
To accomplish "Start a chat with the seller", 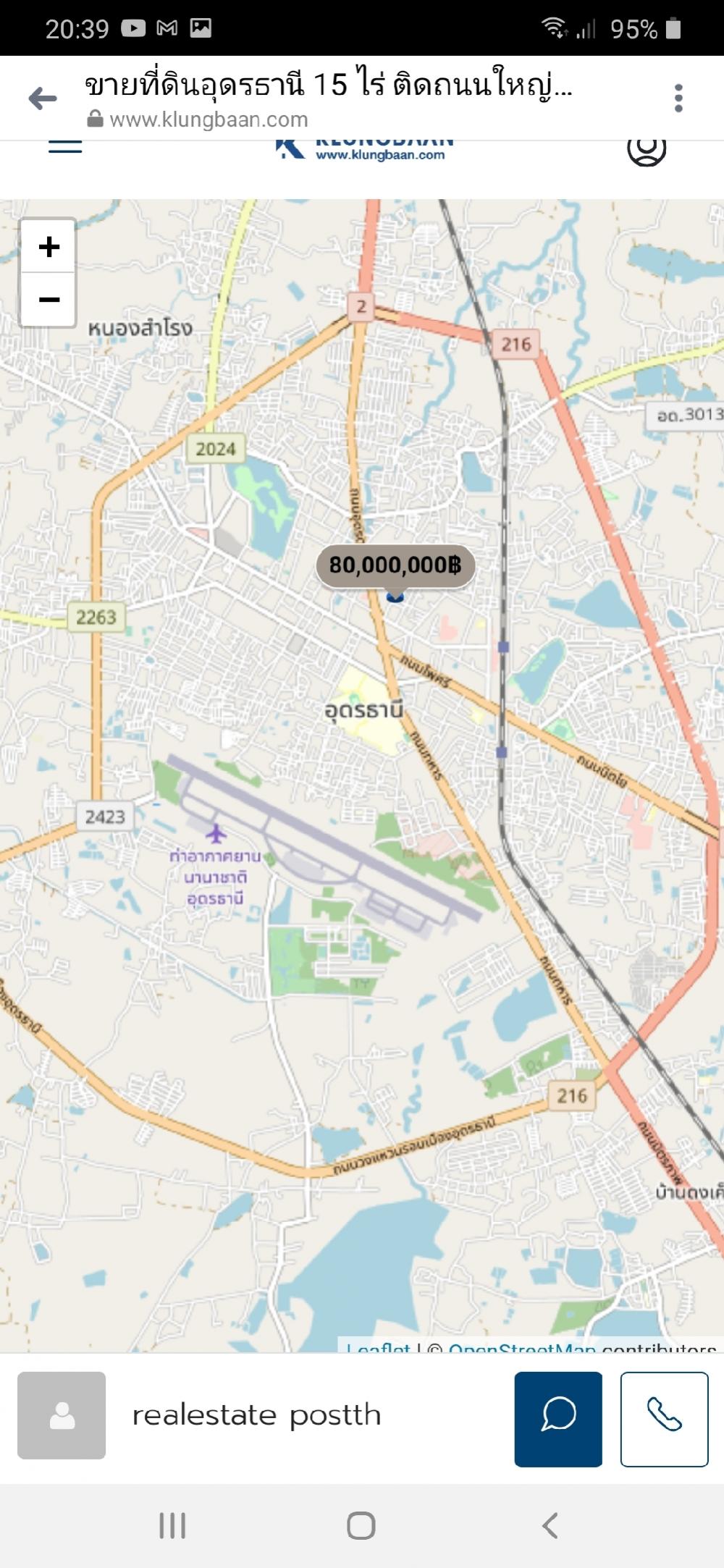I will tap(558, 1419).
